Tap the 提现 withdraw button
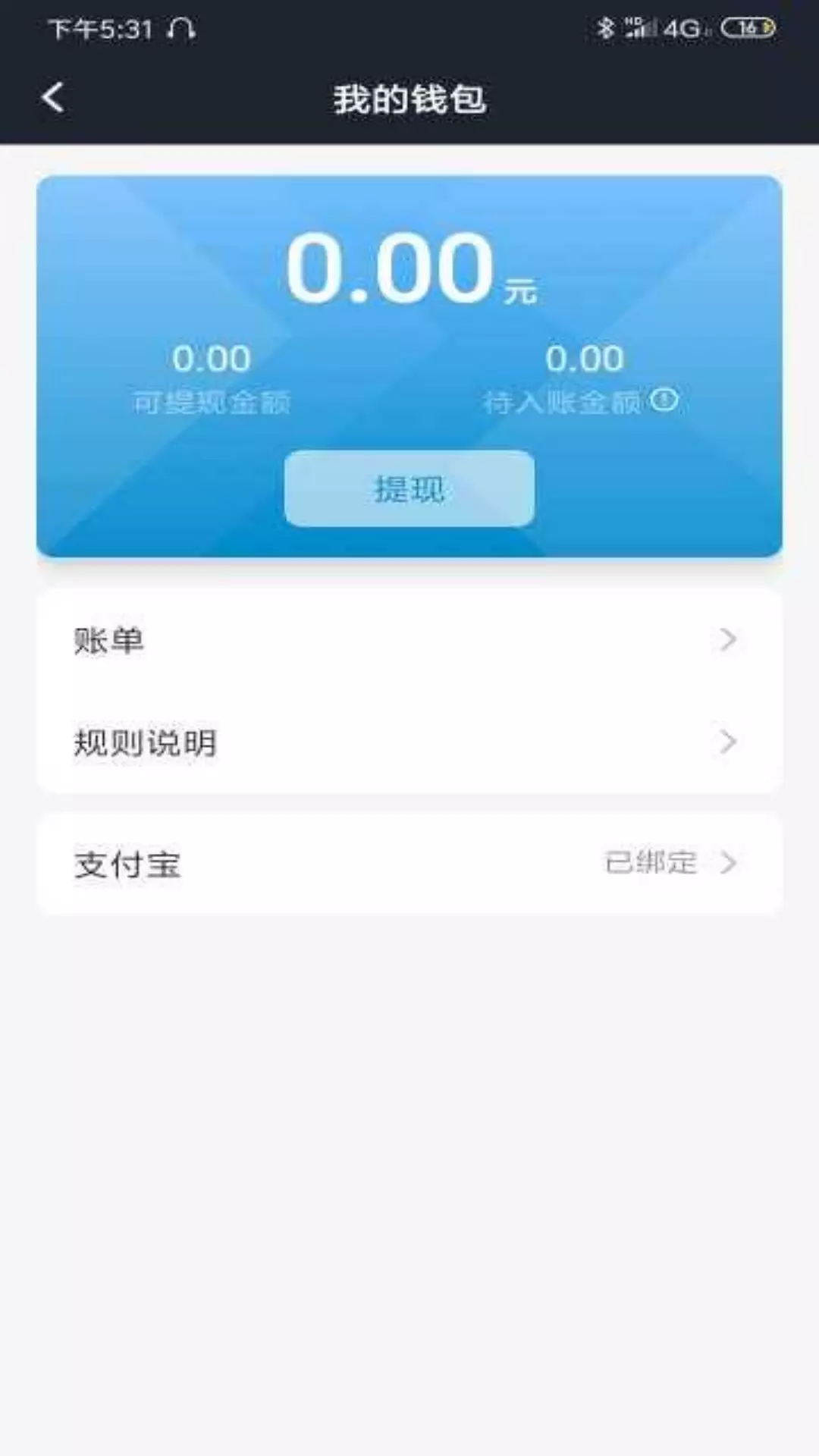Screen dimensions: 819x1456 coord(409,488)
